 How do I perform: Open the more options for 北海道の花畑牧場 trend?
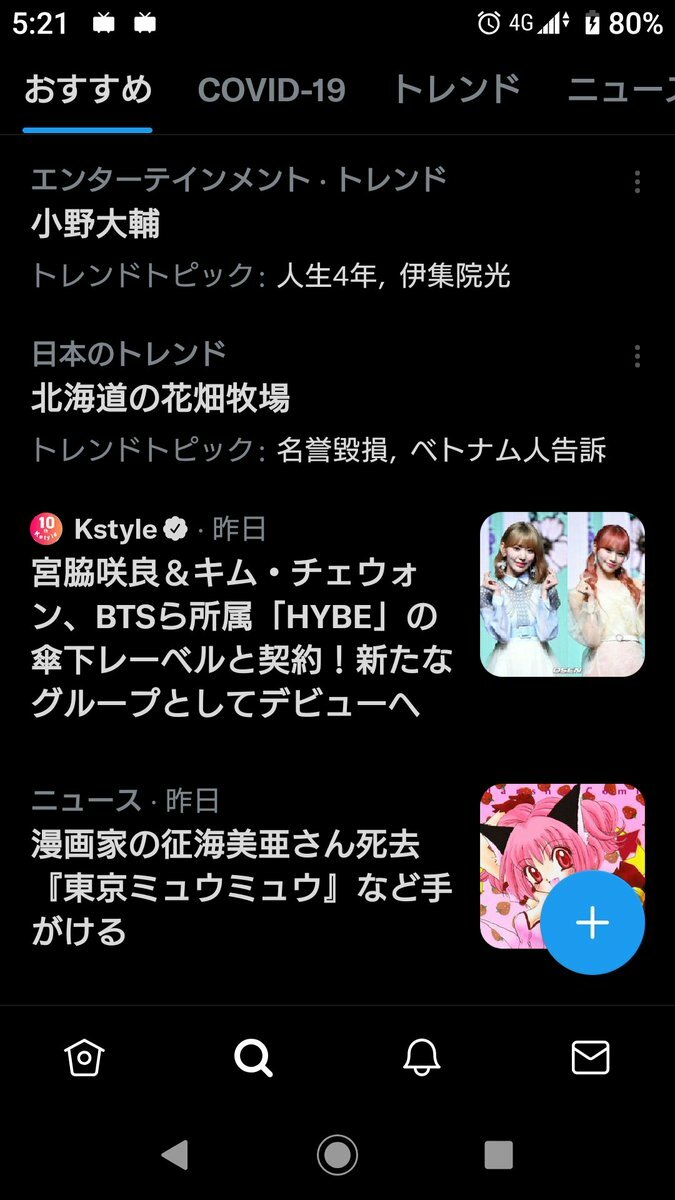(637, 355)
